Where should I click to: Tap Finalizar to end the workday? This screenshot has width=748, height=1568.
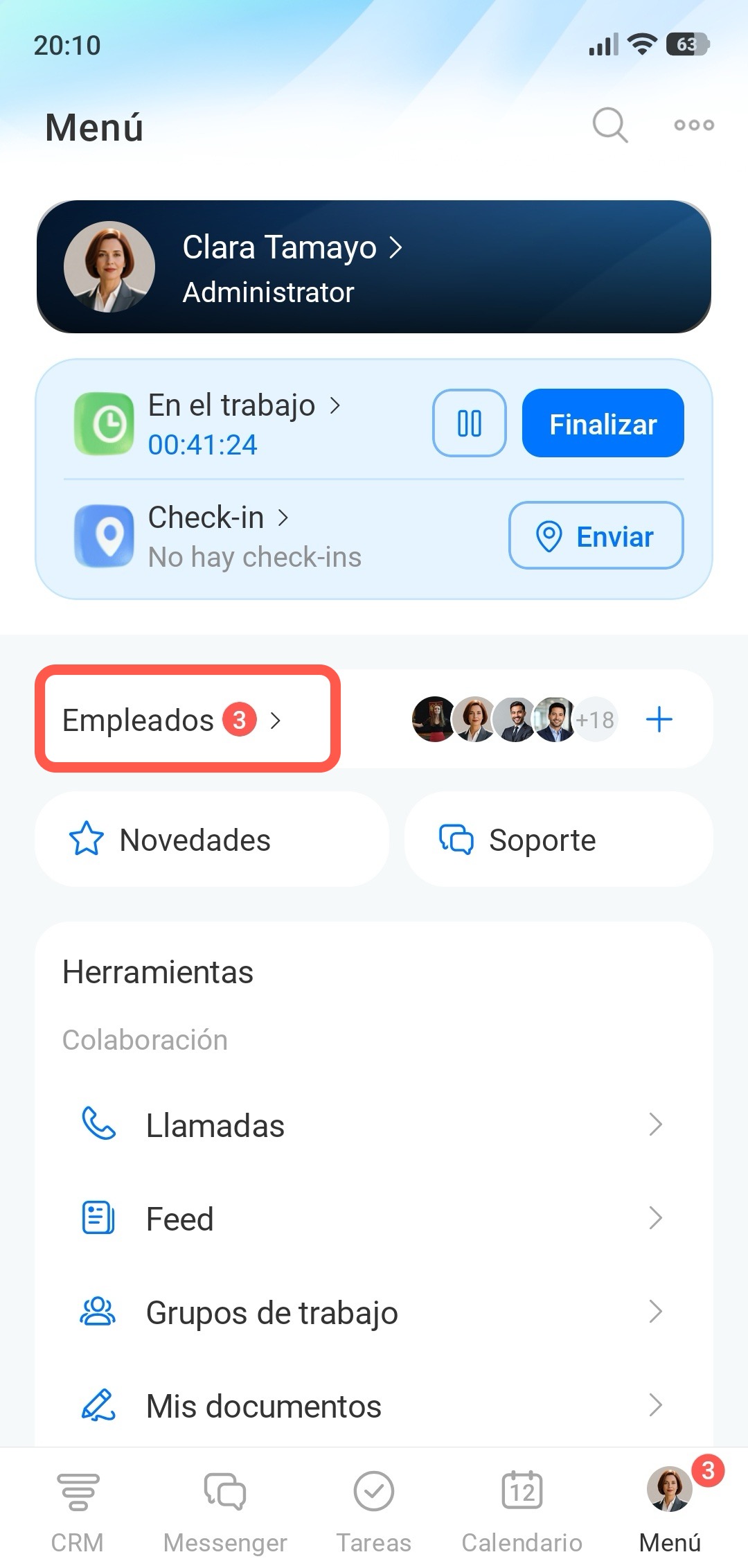click(x=603, y=423)
